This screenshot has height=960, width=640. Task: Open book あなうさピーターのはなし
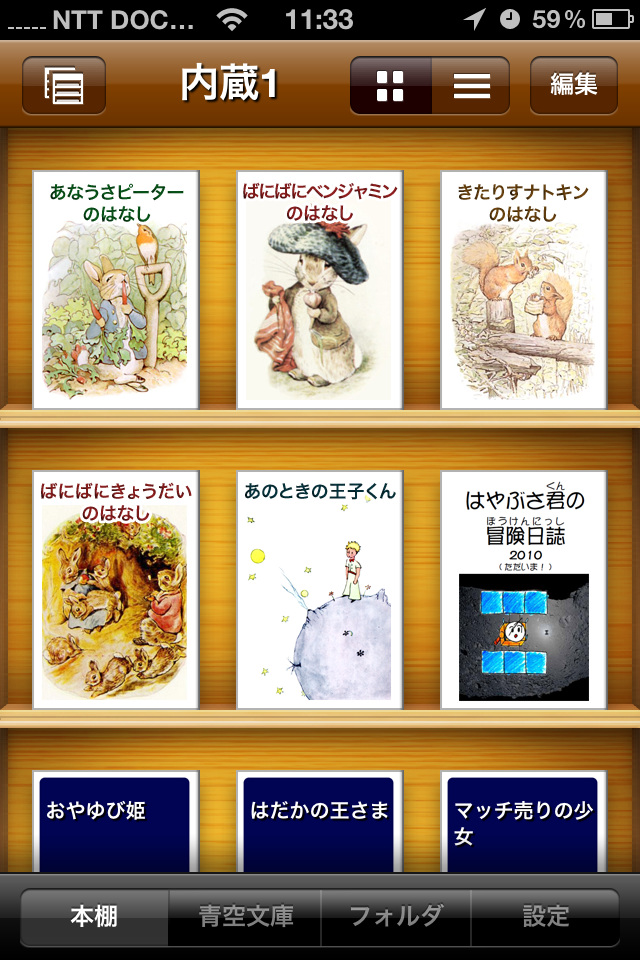(116, 290)
